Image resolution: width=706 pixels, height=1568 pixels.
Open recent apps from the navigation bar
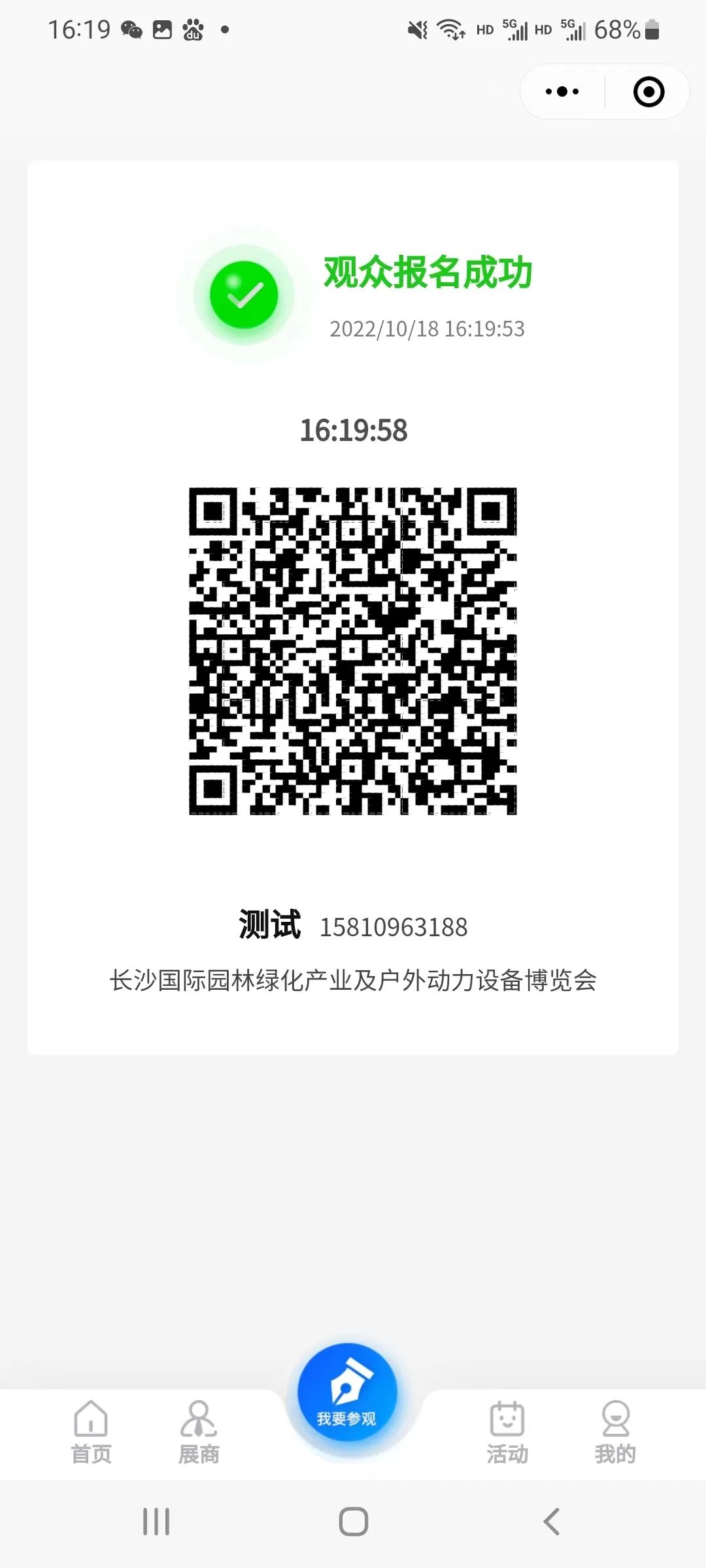(156, 1522)
